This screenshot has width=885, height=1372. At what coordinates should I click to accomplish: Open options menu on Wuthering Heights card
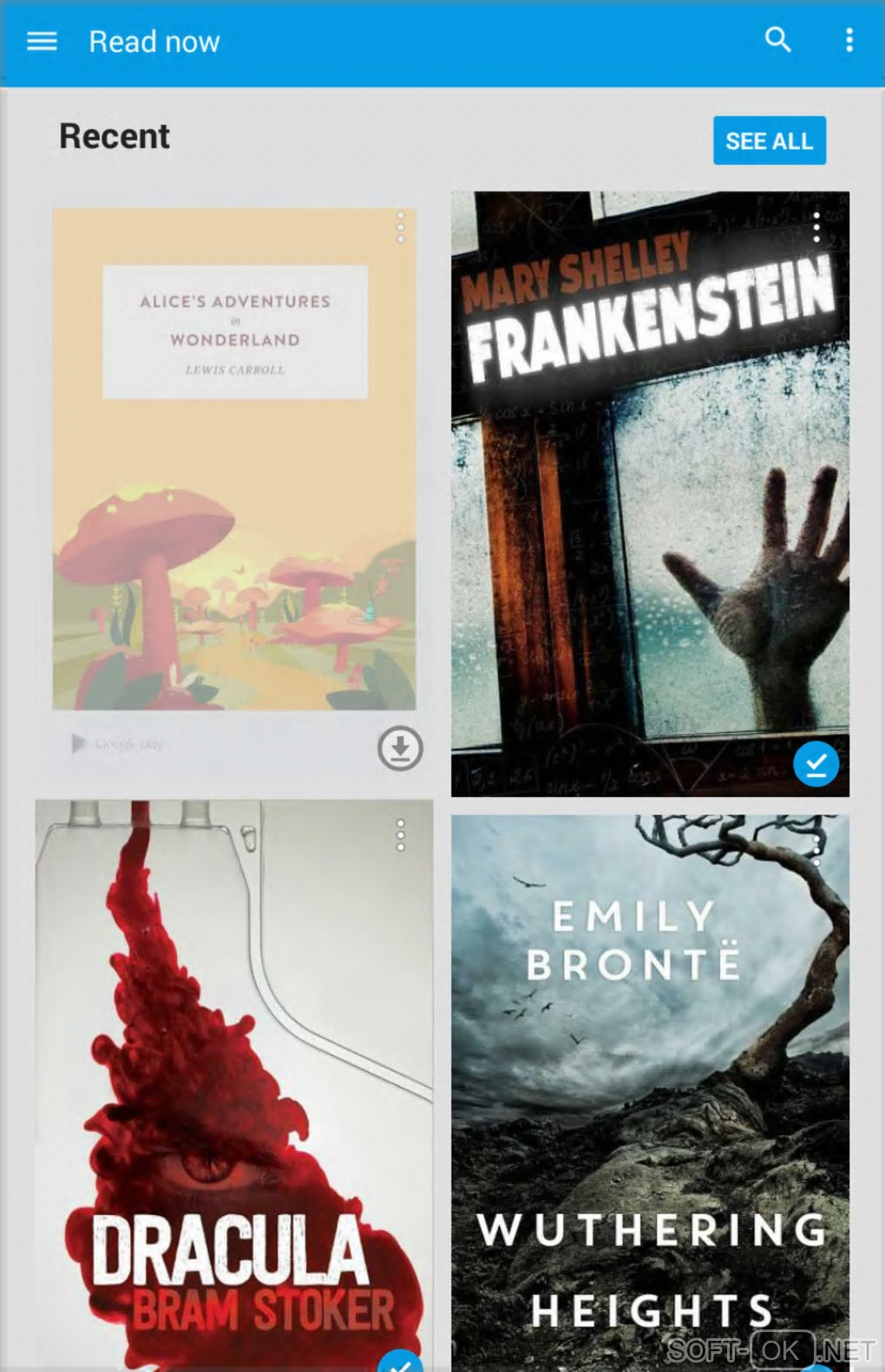click(x=816, y=850)
